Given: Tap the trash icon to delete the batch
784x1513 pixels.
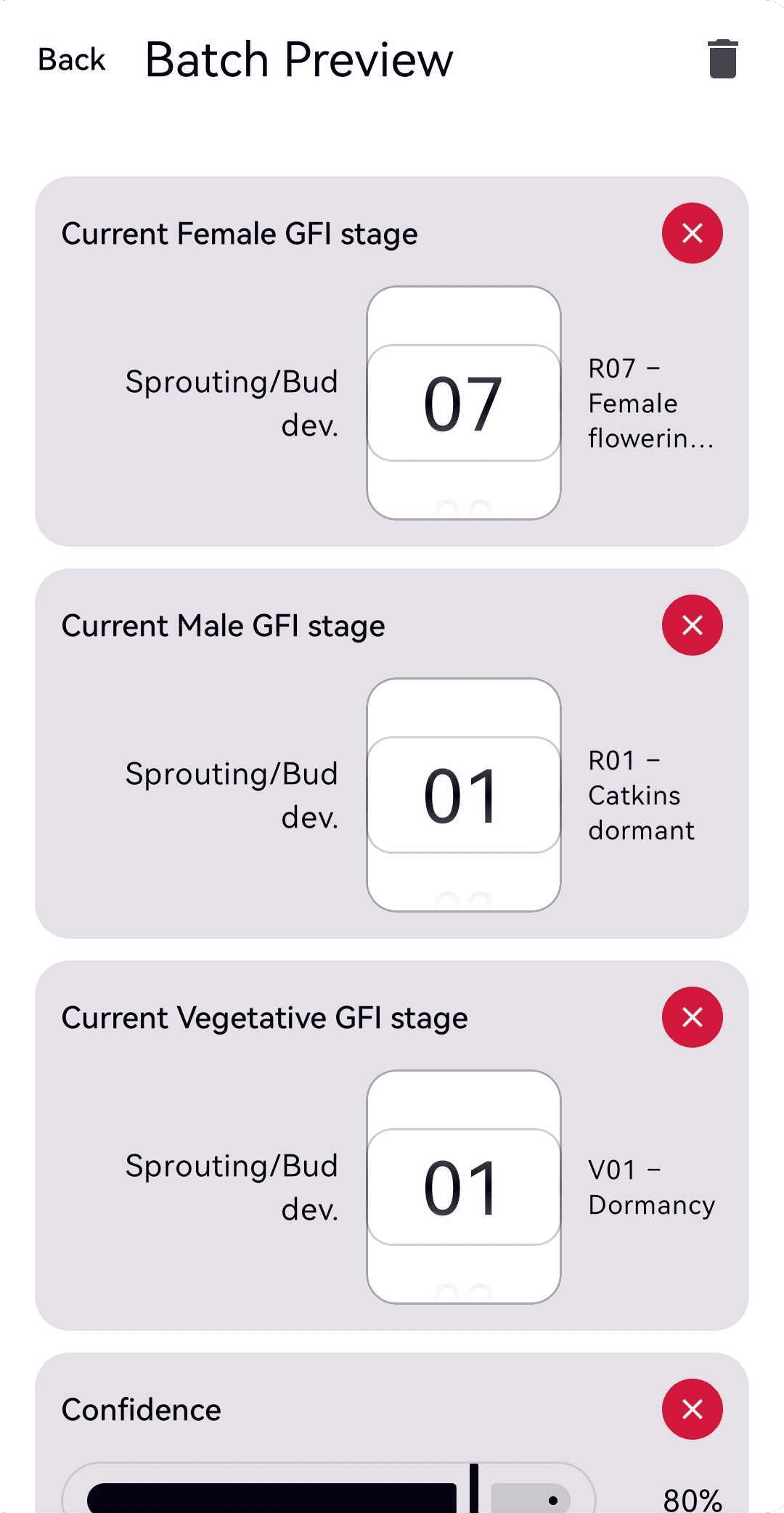Looking at the screenshot, I should tap(723, 59).
